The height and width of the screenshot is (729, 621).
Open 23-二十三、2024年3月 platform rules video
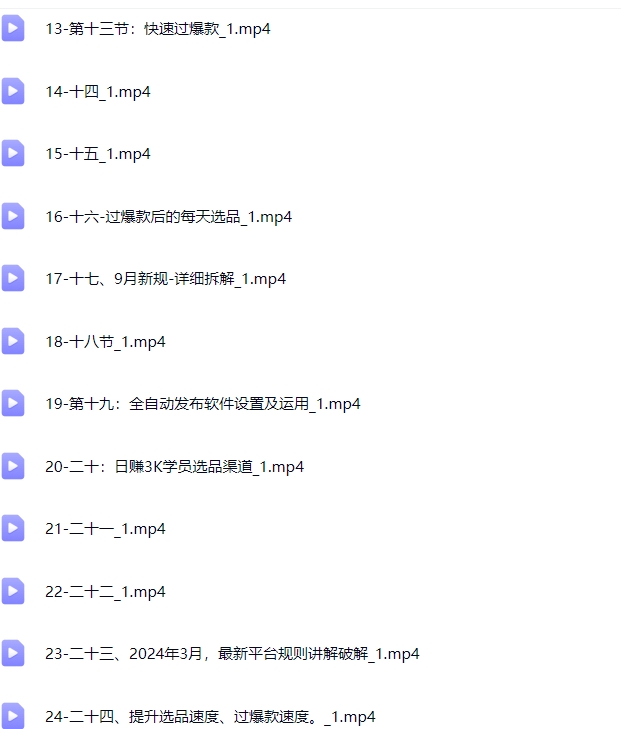pyautogui.click(x=232, y=654)
